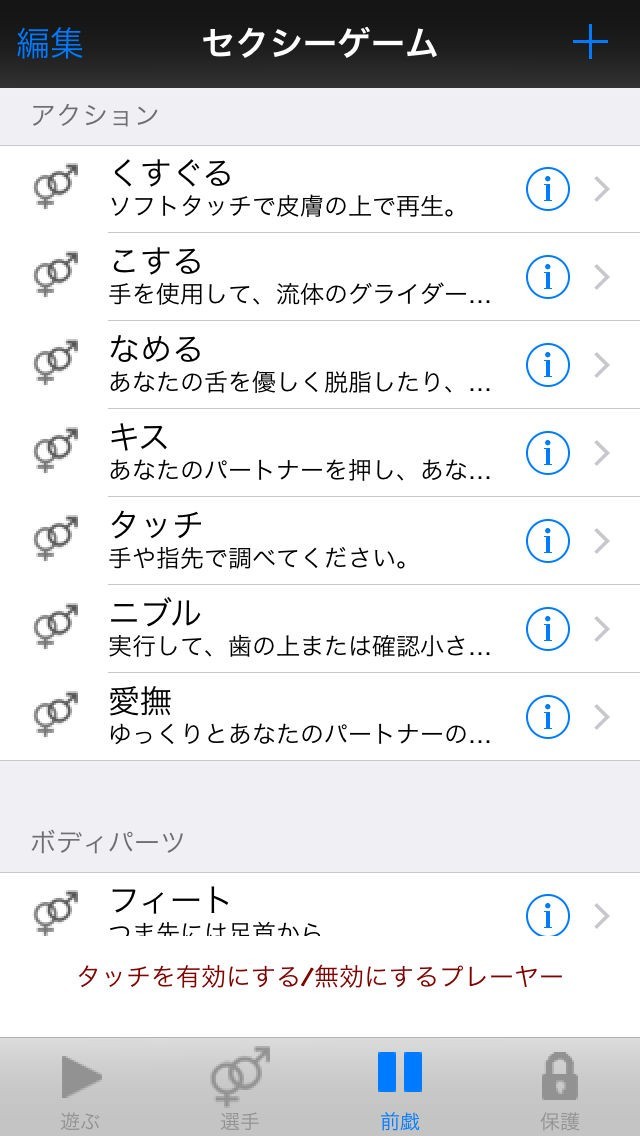
Task: Show info for キス
Action: (x=548, y=453)
